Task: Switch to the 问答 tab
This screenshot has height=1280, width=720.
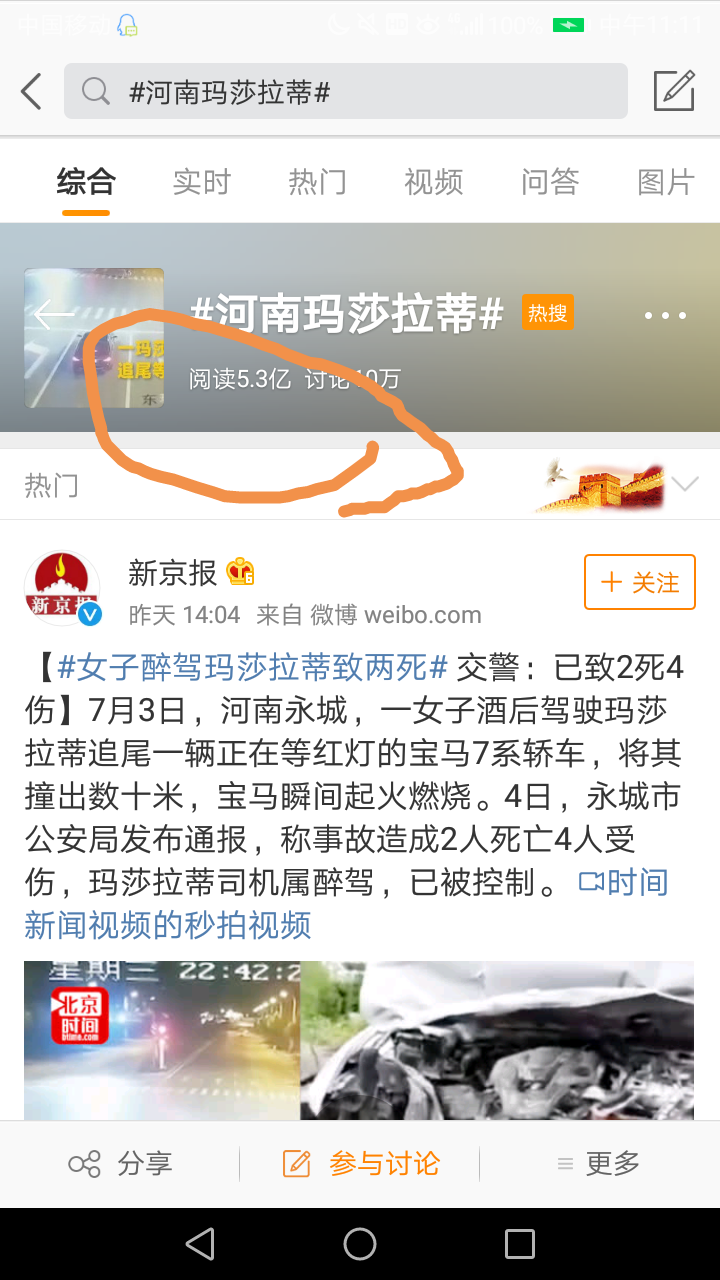Action: coord(549,182)
